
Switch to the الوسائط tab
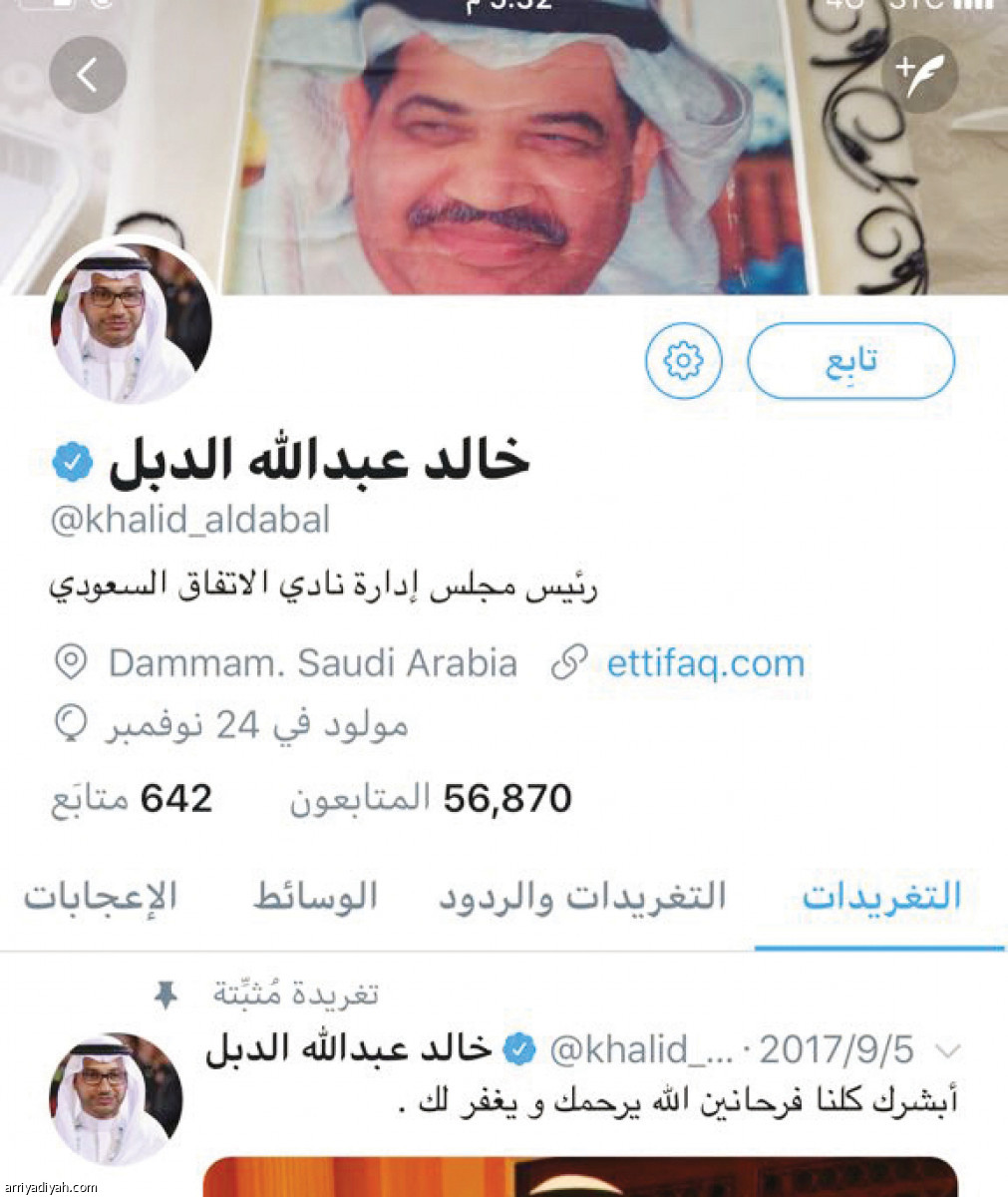(x=315, y=896)
